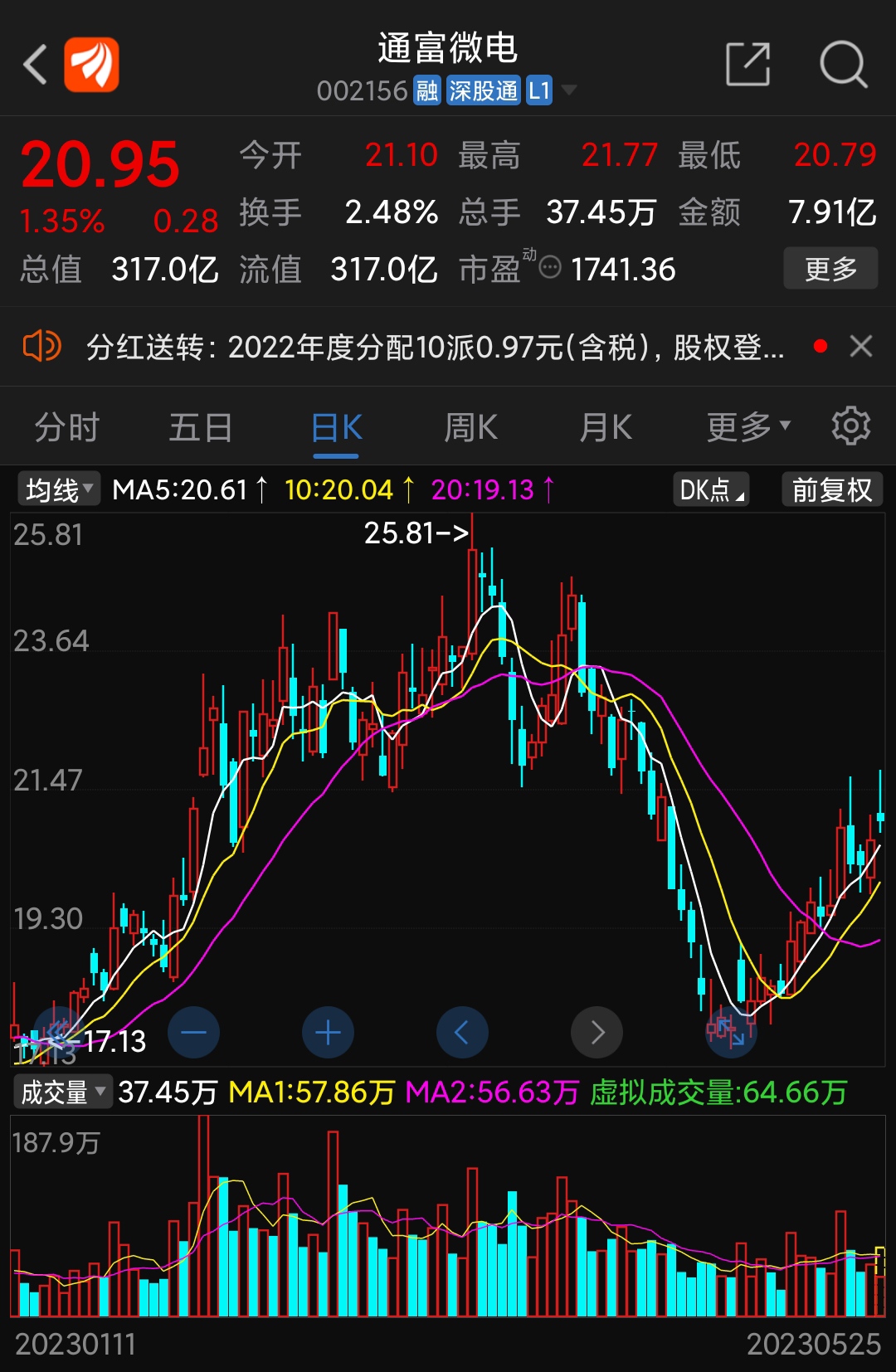The height and width of the screenshot is (1372, 896).
Task: Toggle the DK点 indicator
Action: click(x=710, y=489)
